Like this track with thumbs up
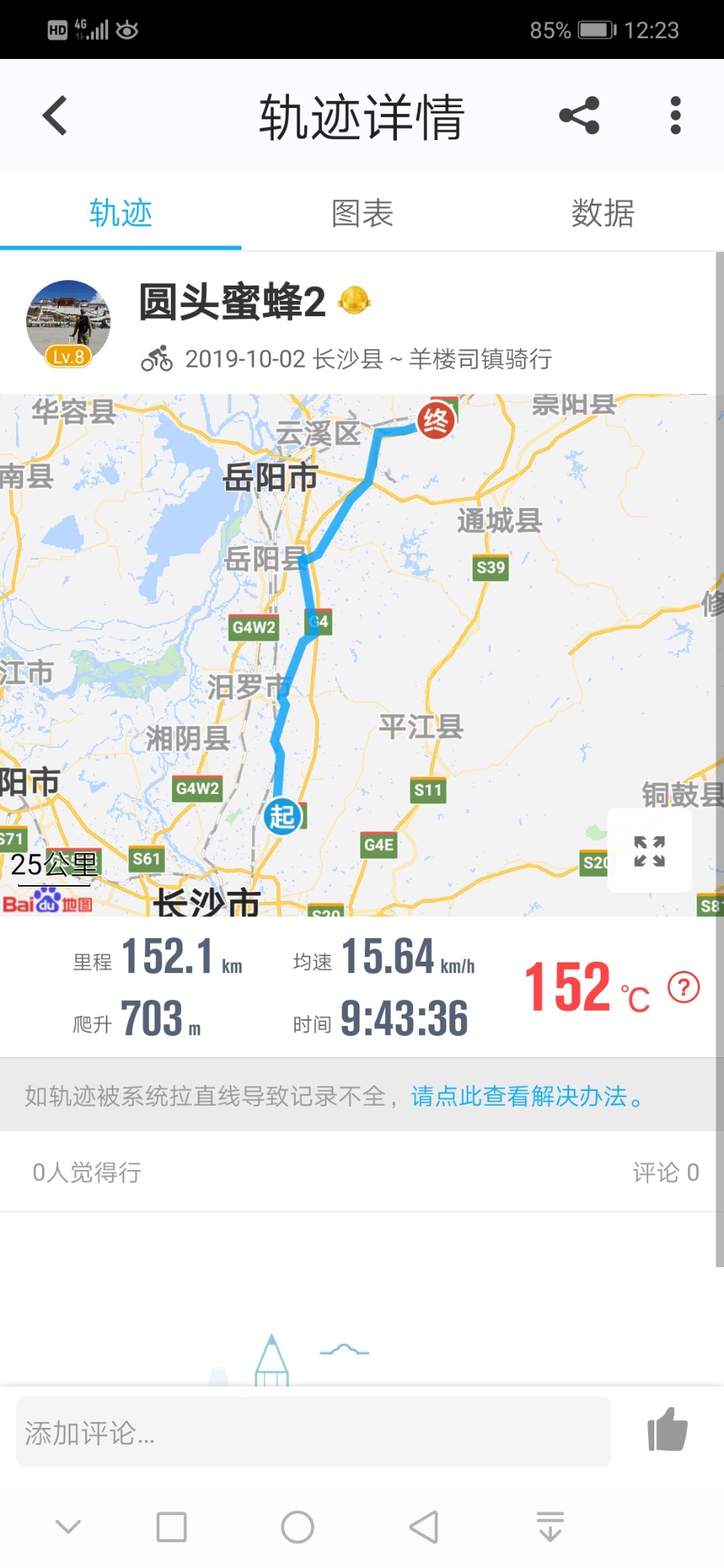Image resolution: width=724 pixels, height=1568 pixels. point(667,1429)
